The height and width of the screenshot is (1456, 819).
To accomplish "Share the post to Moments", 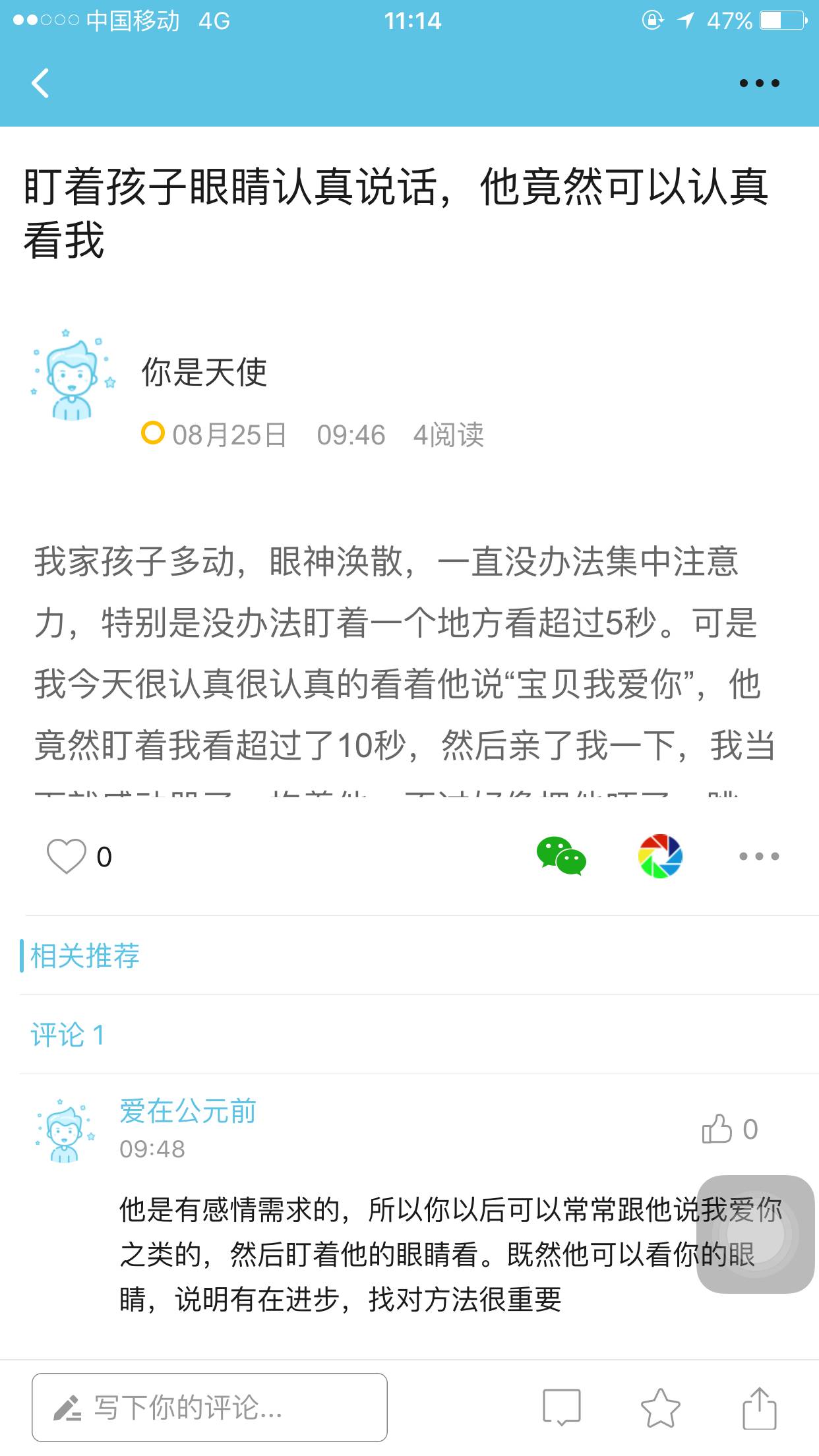I will coord(660,856).
